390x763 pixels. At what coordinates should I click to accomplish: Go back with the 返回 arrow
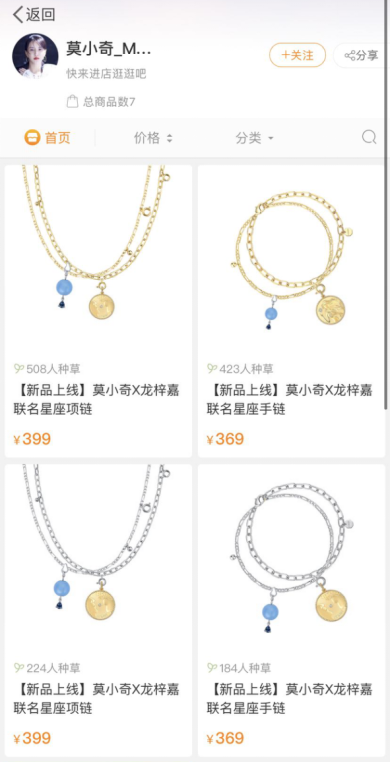(x=34, y=15)
